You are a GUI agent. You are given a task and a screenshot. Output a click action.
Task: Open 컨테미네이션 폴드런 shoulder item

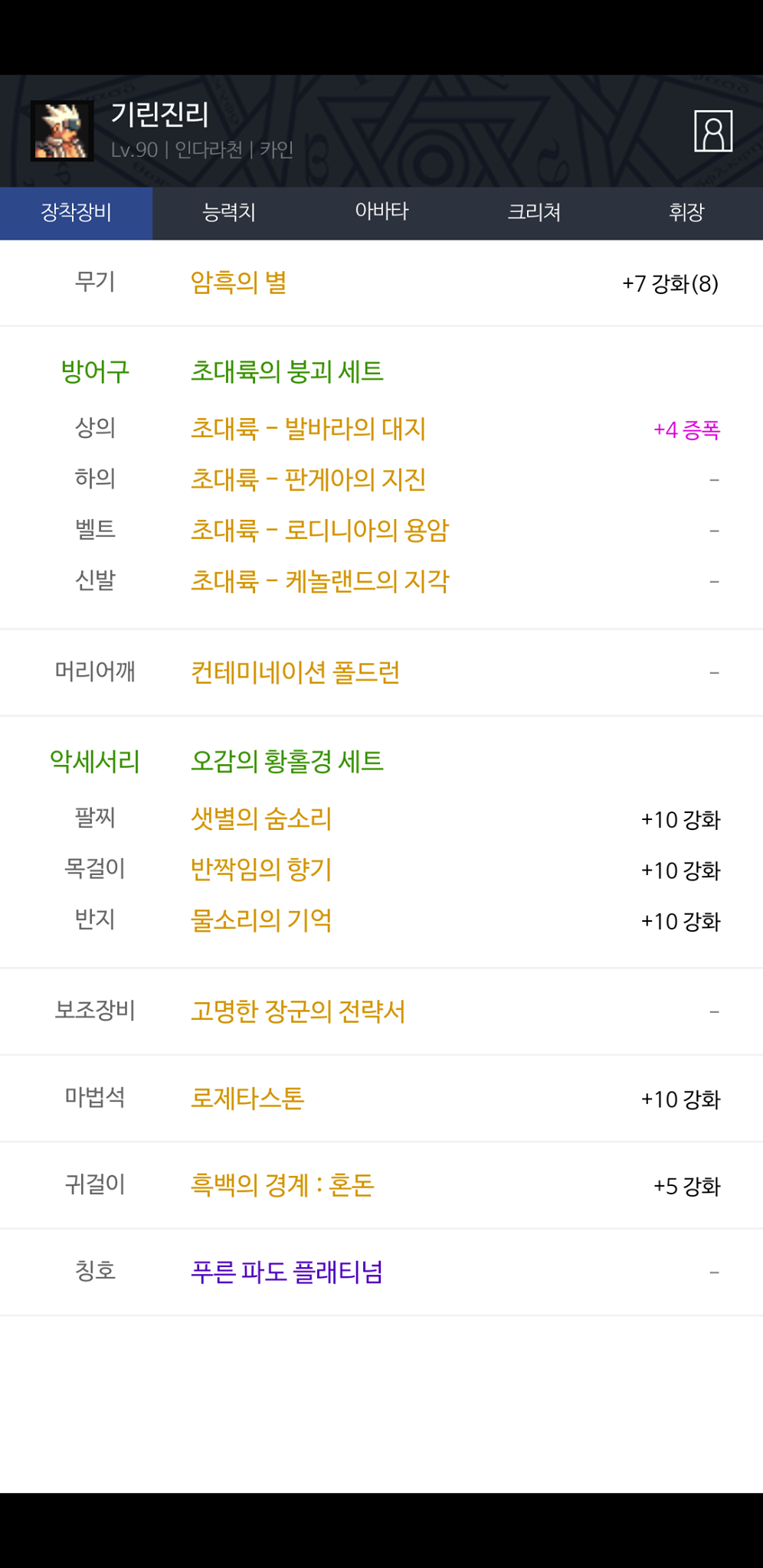pos(295,672)
